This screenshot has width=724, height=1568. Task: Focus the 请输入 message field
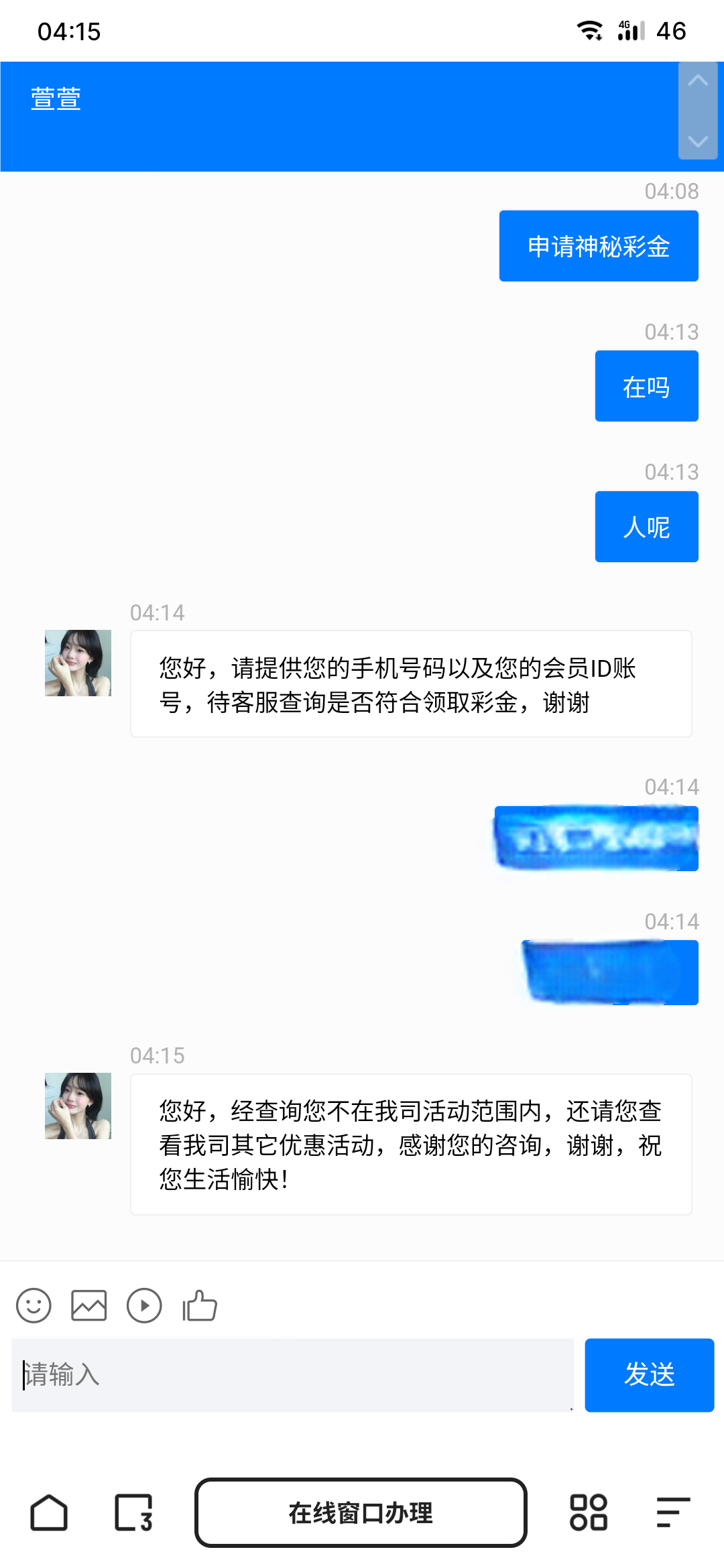(293, 1375)
